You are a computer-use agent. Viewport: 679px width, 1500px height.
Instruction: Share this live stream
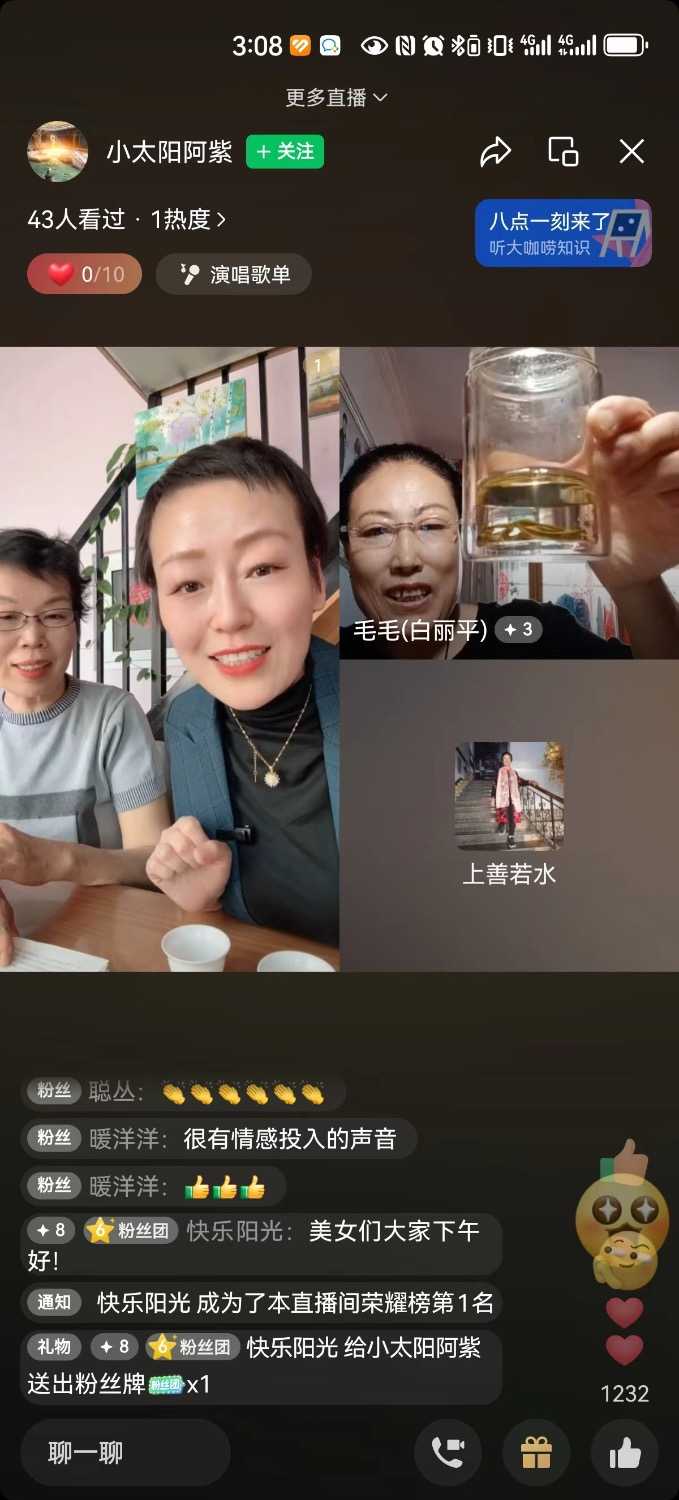tap(495, 152)
